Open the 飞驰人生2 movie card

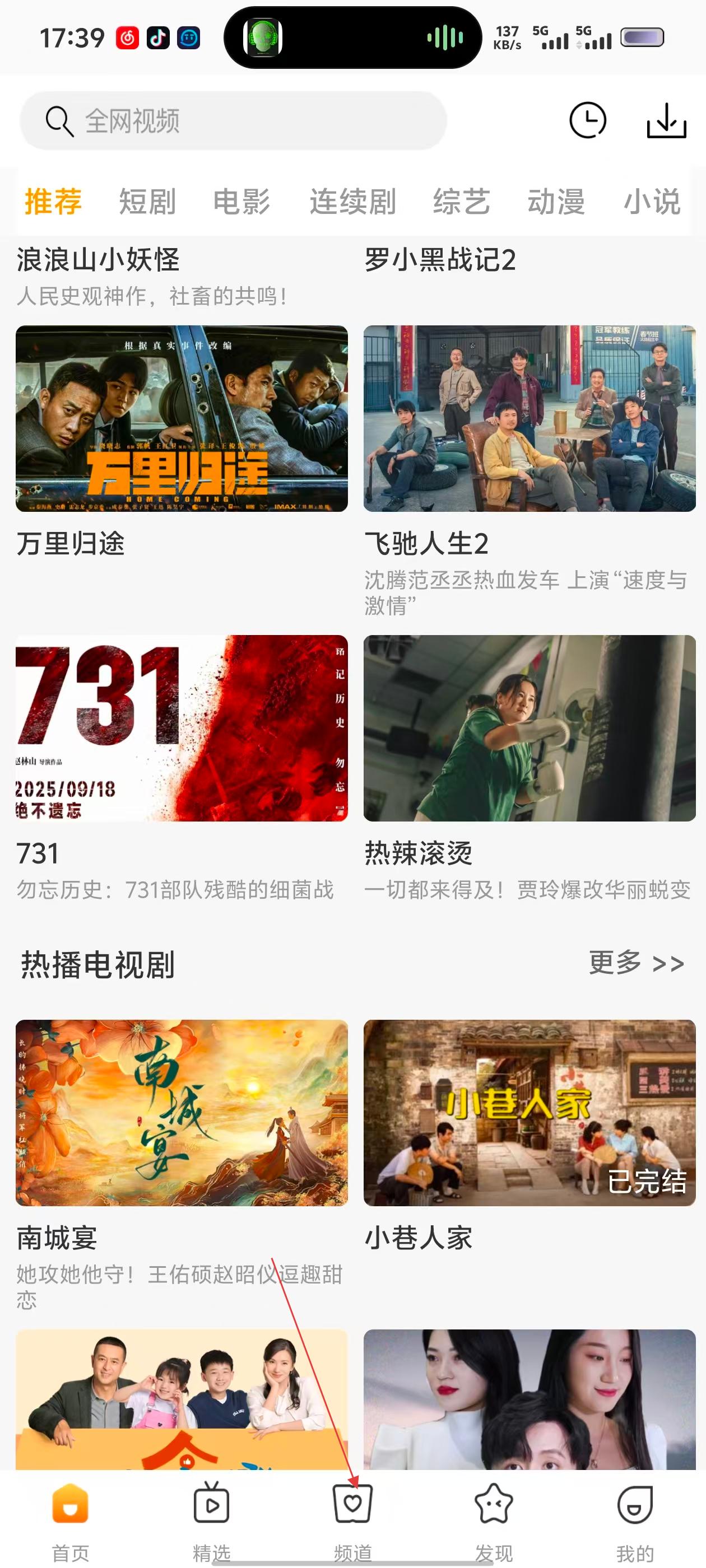(529, 419)
